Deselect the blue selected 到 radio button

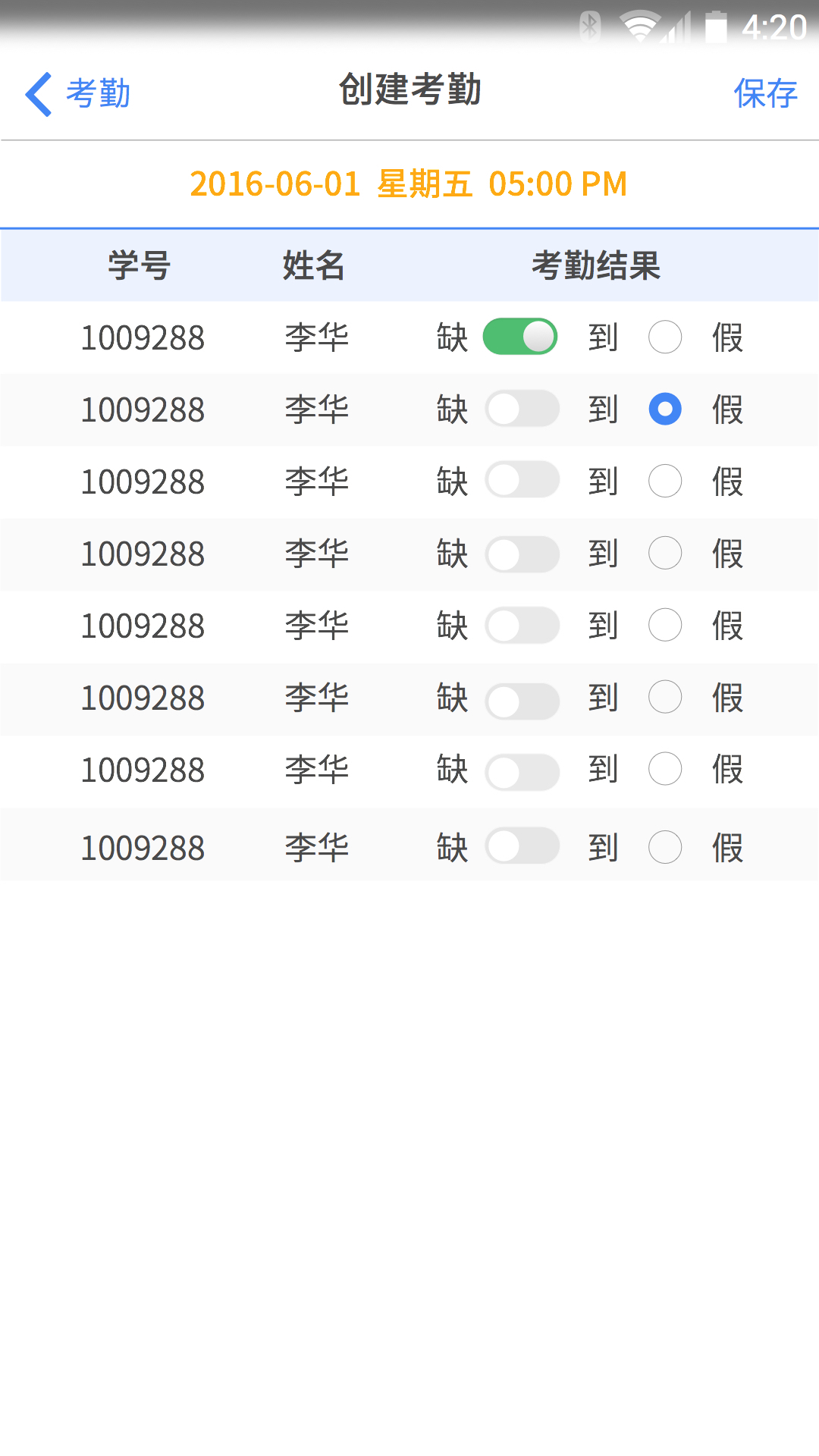665,409
